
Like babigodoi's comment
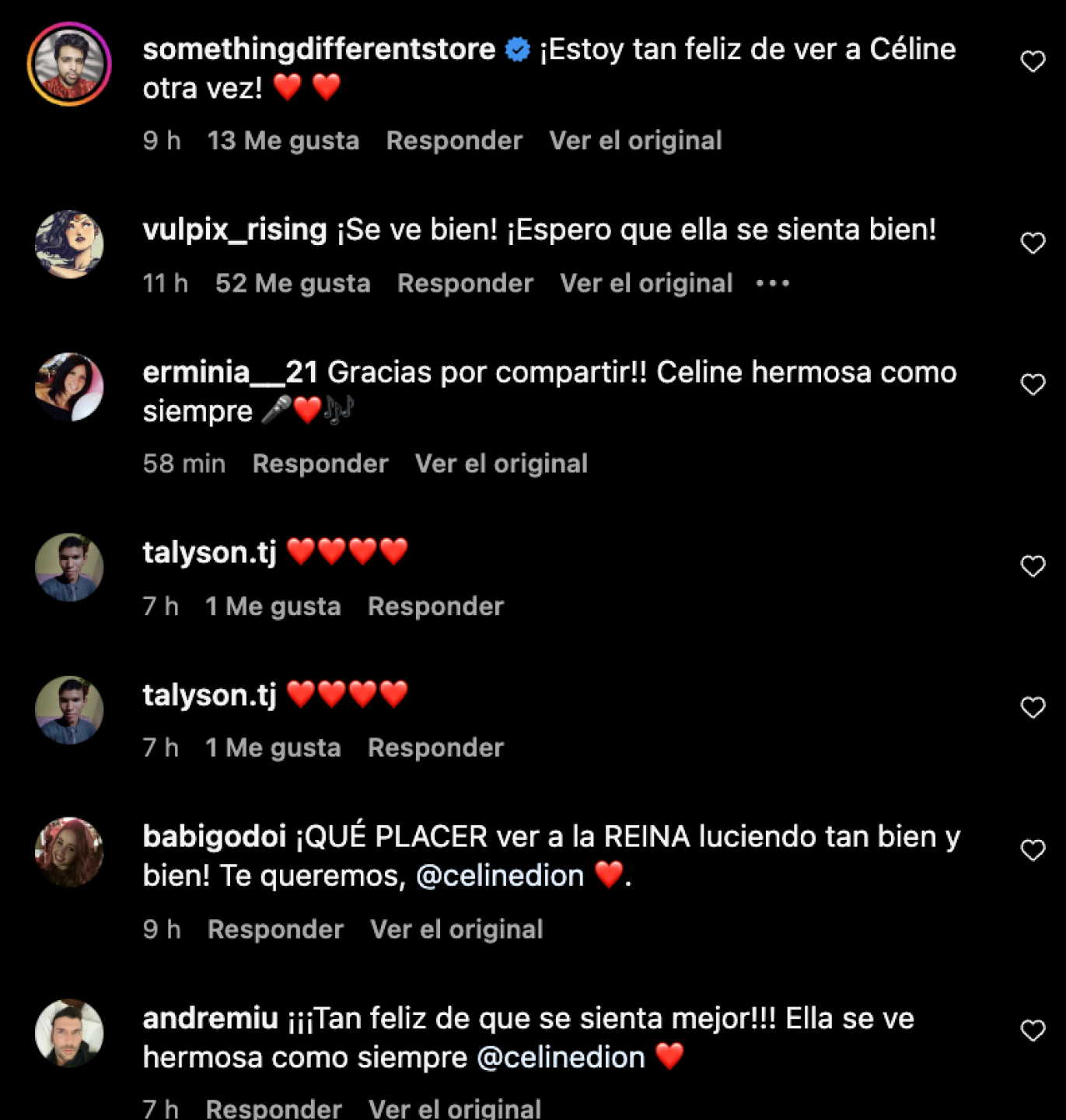(x=1033, y=850)
